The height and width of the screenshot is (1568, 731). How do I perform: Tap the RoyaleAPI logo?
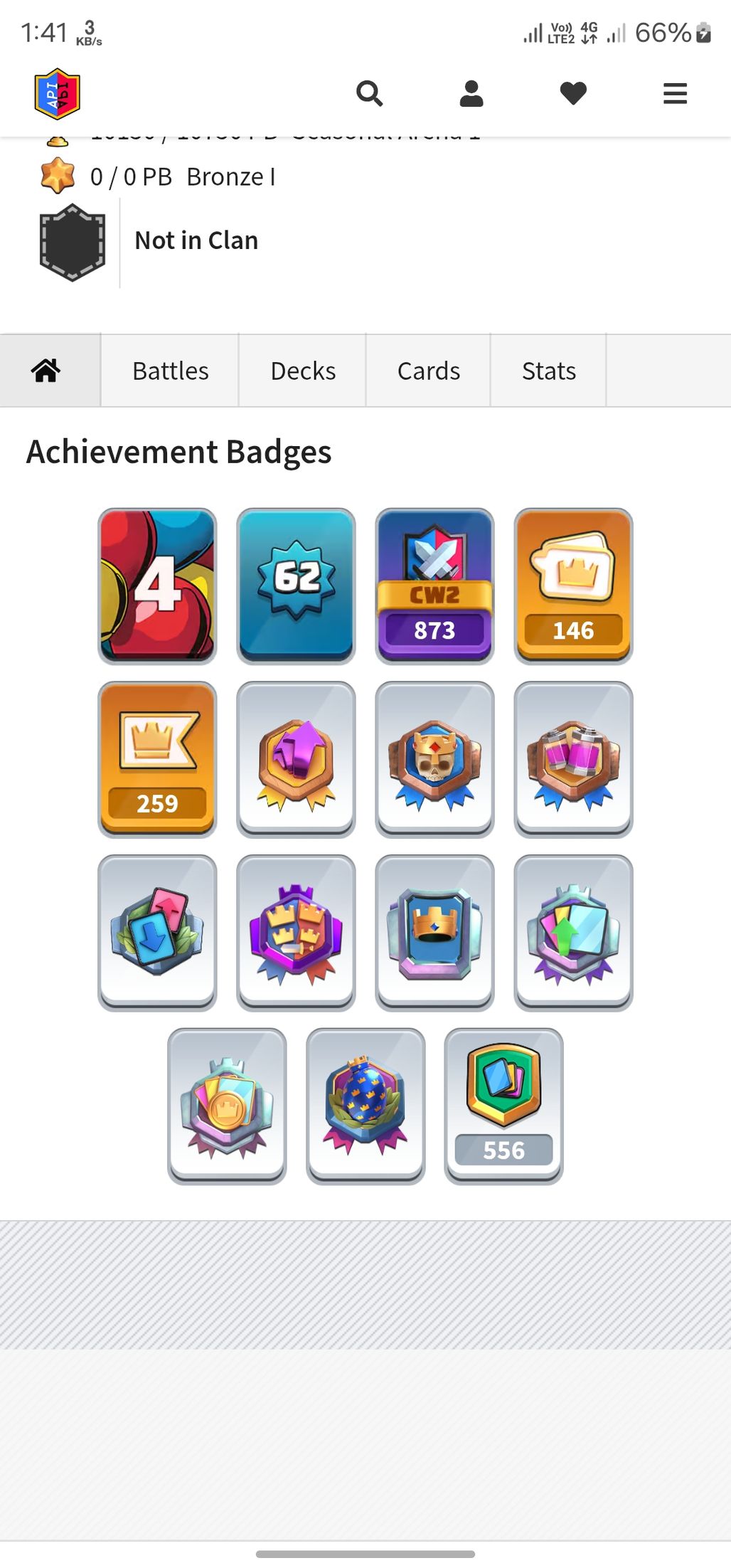coord(57,93)
